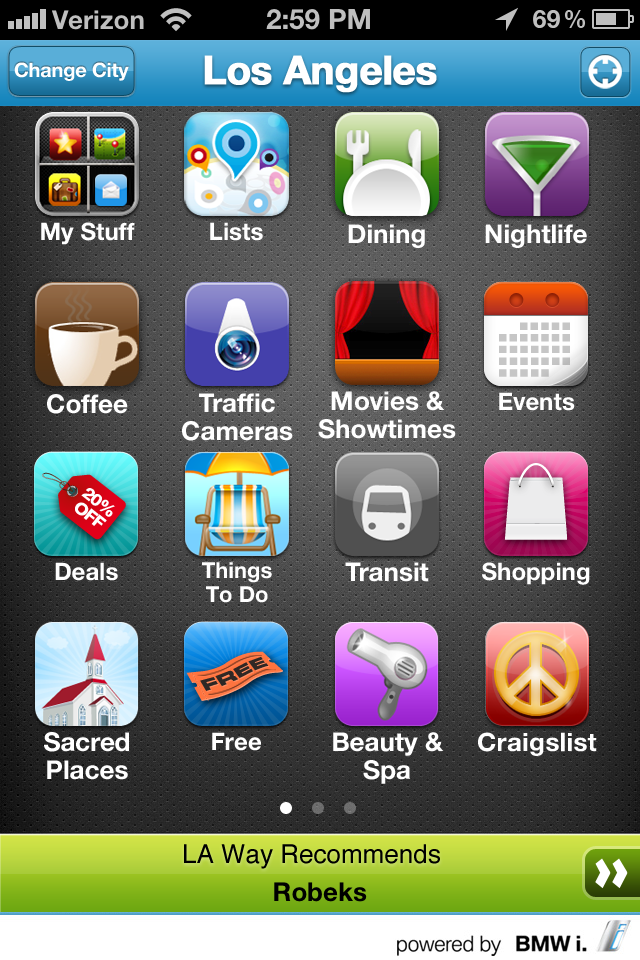Image resolution: width=640 pixels, height=960 pixels.
Task: Open the Free category
Action: pos(236,674)
